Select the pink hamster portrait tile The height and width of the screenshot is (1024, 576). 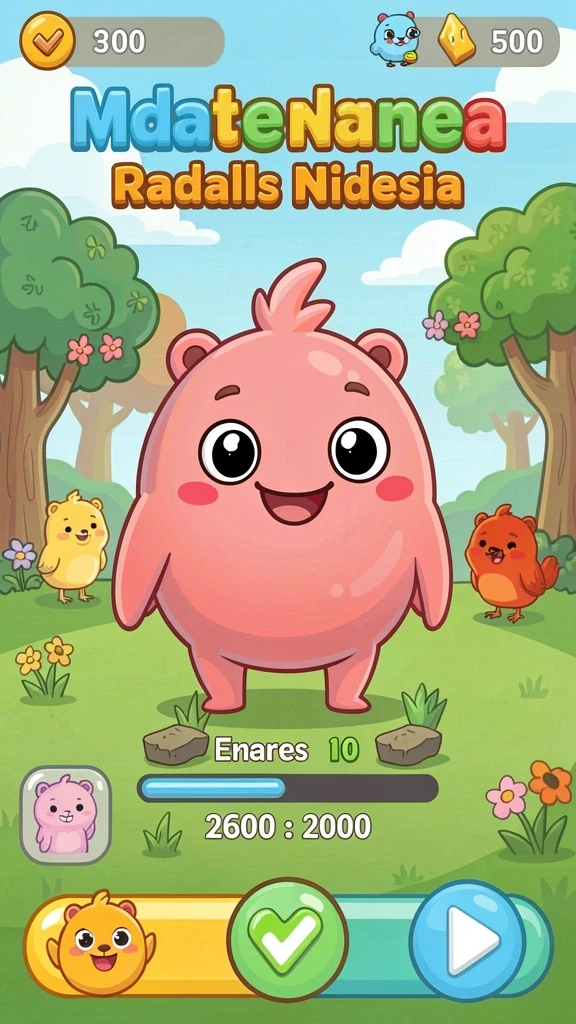(65, 814)
